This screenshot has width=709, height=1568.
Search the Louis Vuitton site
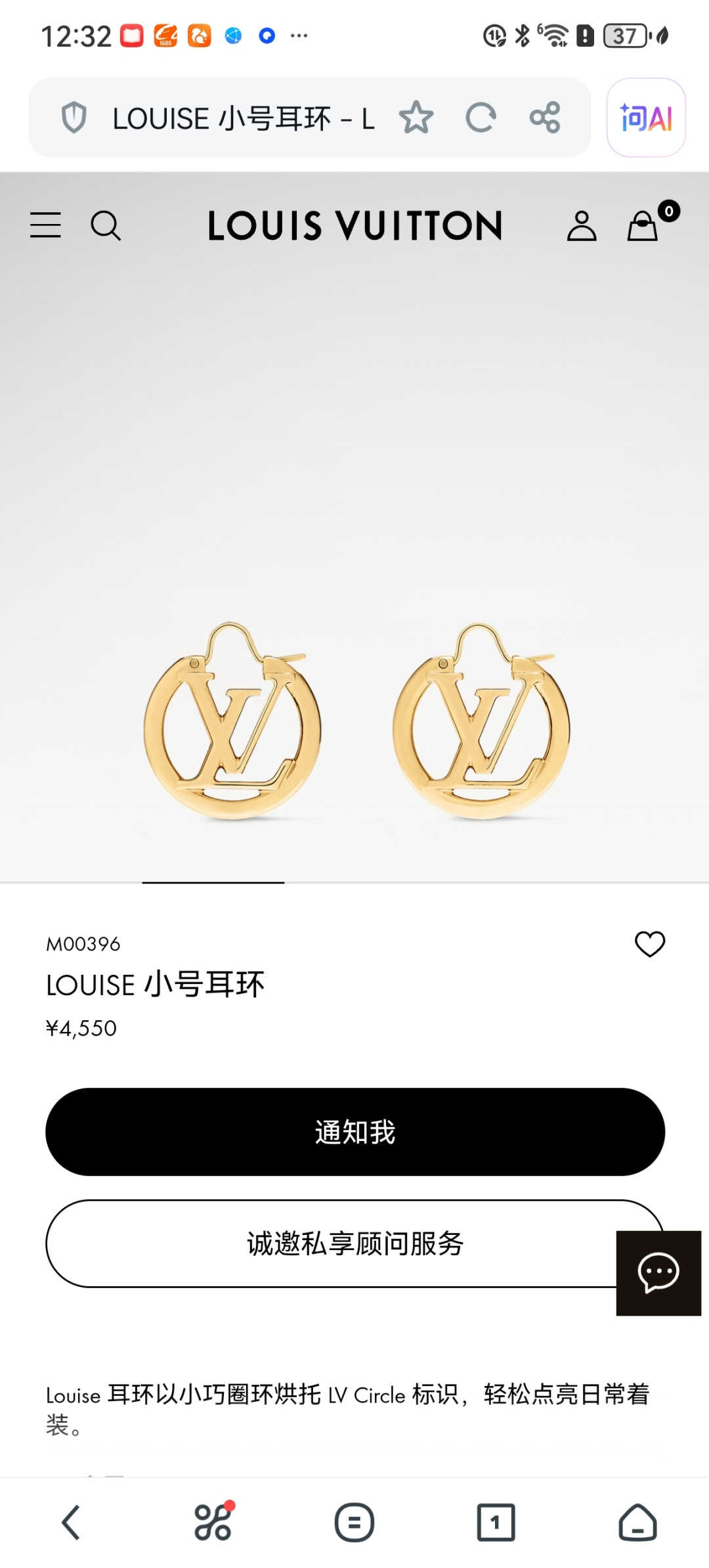(106, 226)
